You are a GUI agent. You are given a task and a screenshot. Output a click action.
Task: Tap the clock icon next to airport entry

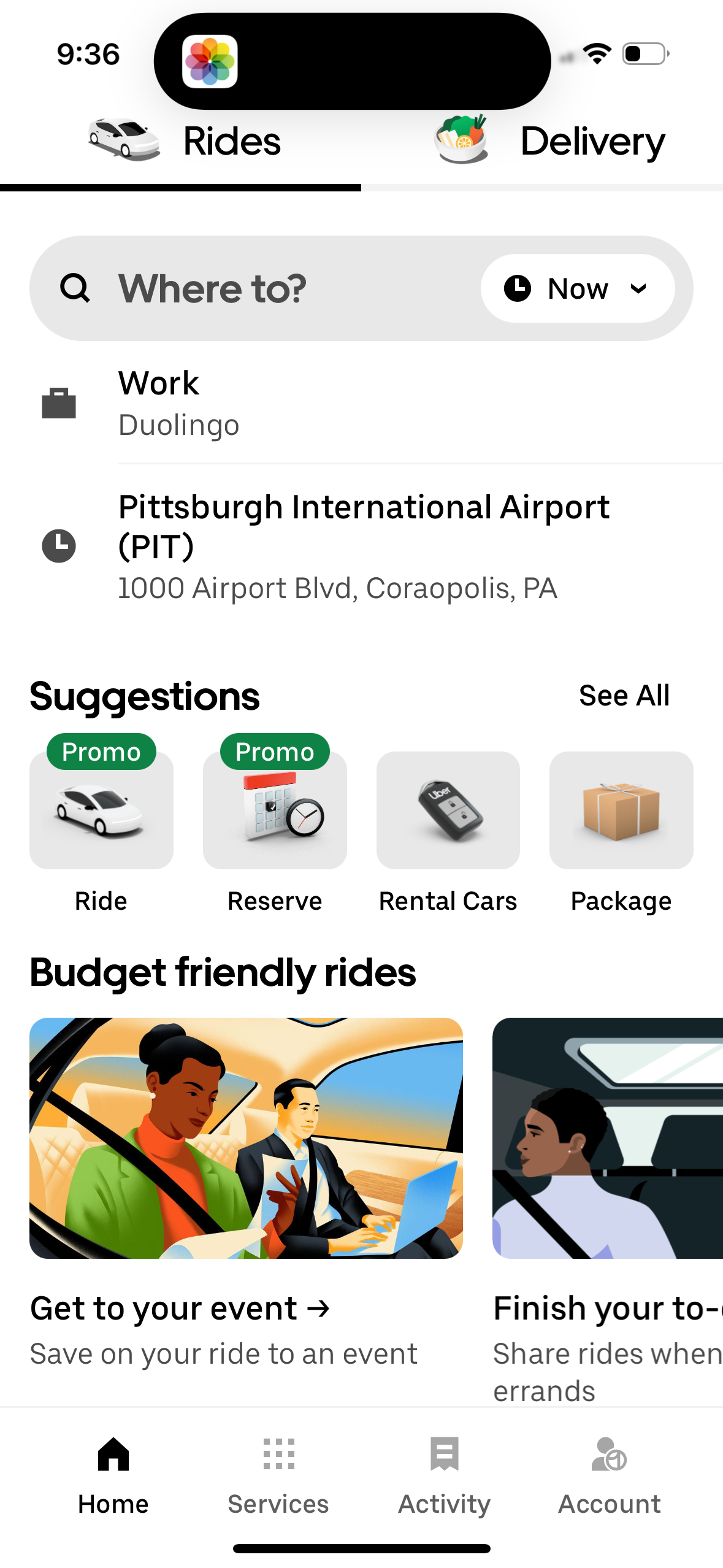coord(59,545)
